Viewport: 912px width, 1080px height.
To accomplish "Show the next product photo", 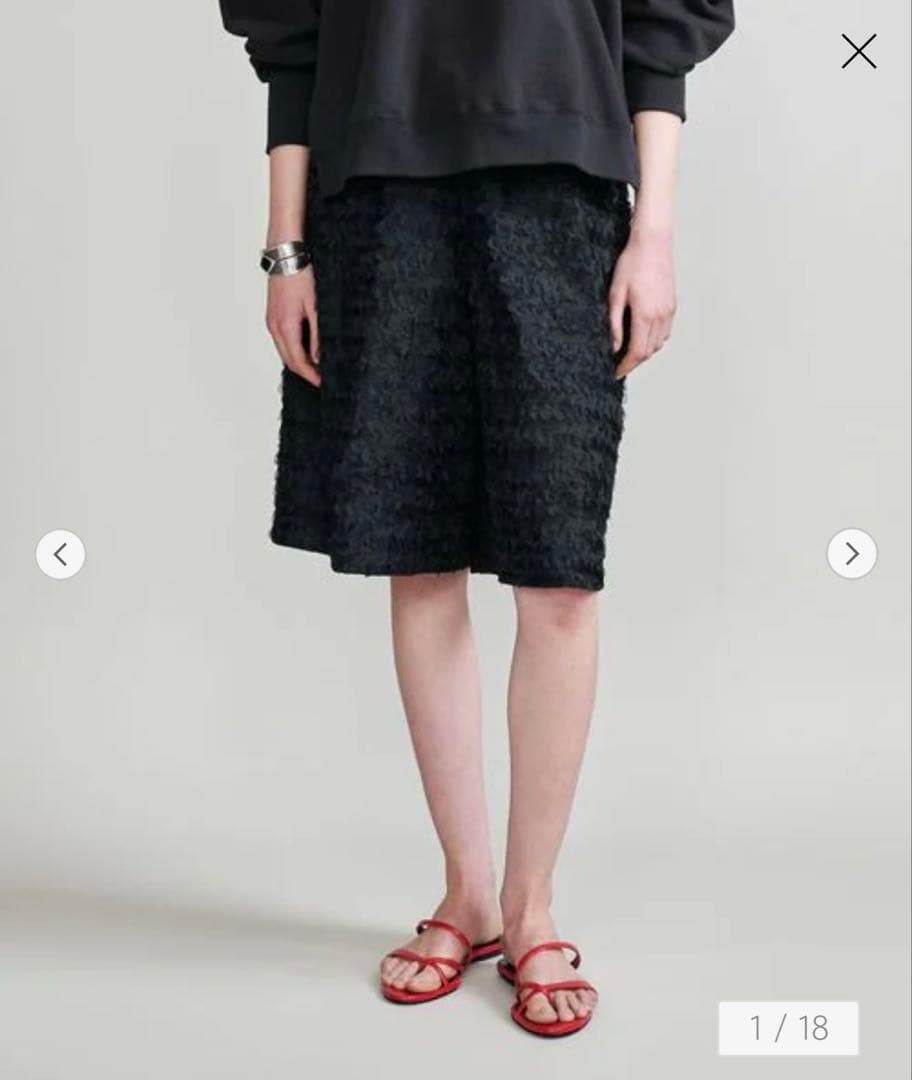I will pos(851,554).
